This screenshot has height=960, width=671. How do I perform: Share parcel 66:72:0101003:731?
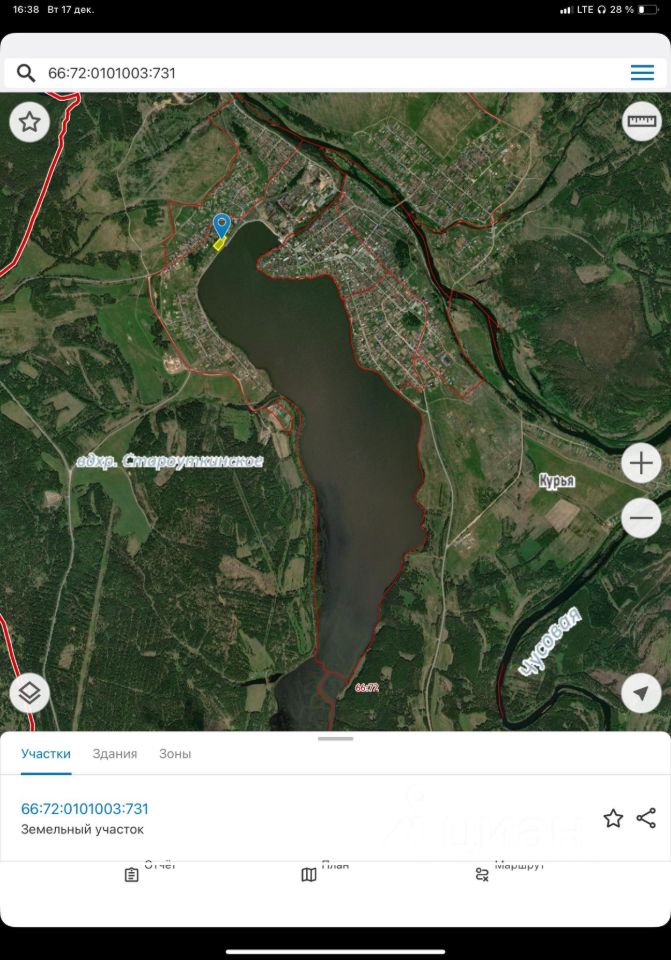coord(646,818)
